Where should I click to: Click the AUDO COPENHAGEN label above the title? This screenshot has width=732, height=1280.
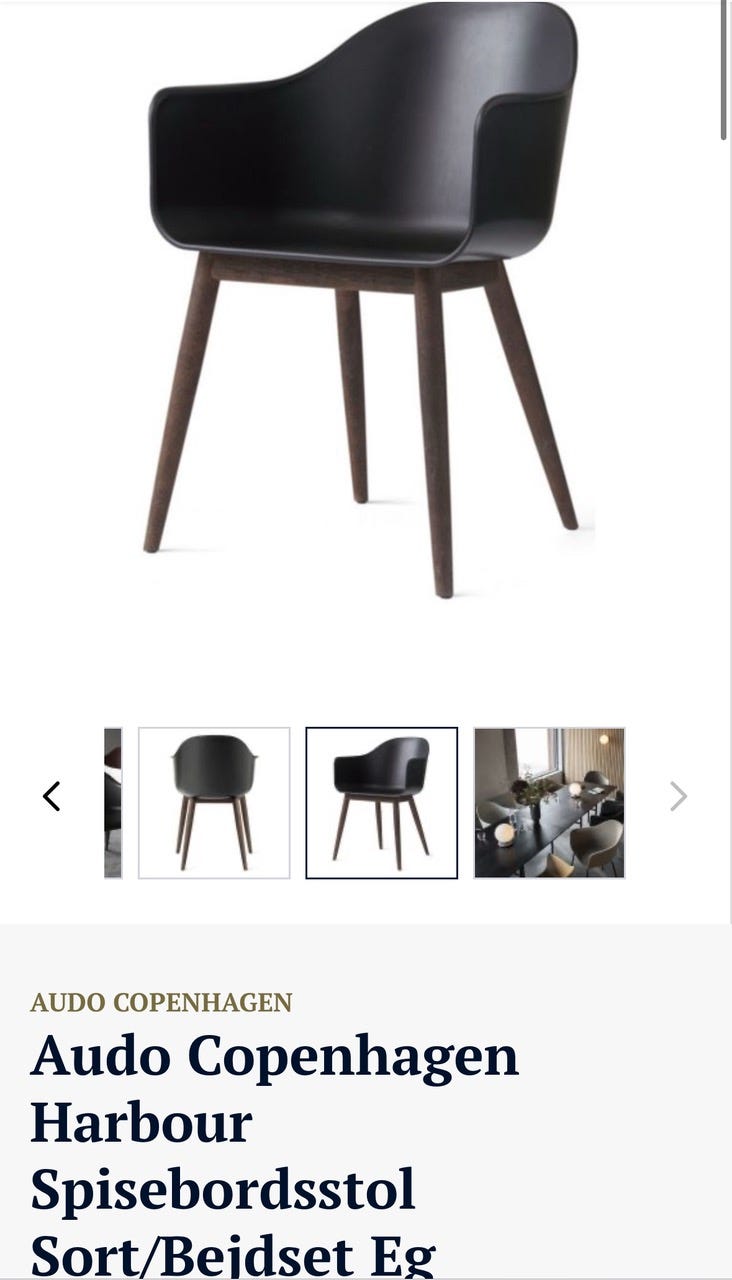160,1000
